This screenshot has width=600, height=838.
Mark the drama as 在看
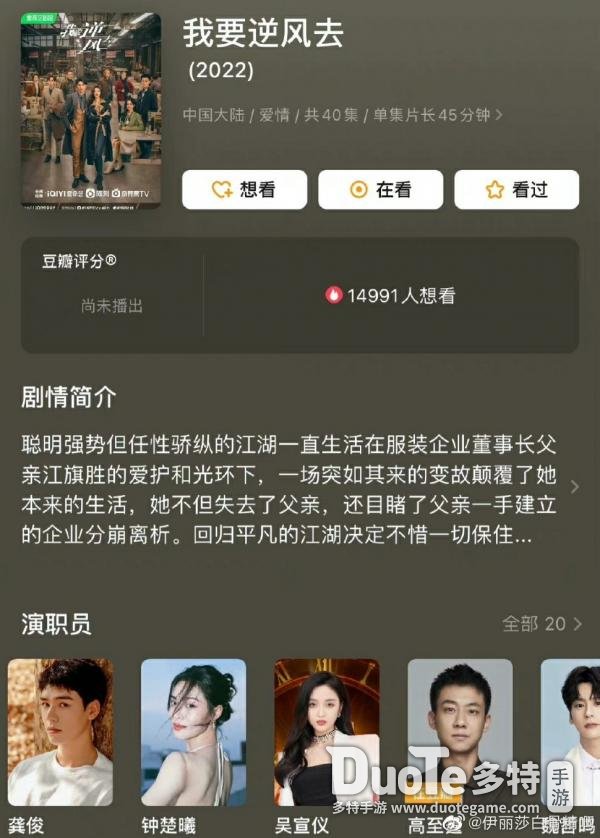[x=380, y=189]
